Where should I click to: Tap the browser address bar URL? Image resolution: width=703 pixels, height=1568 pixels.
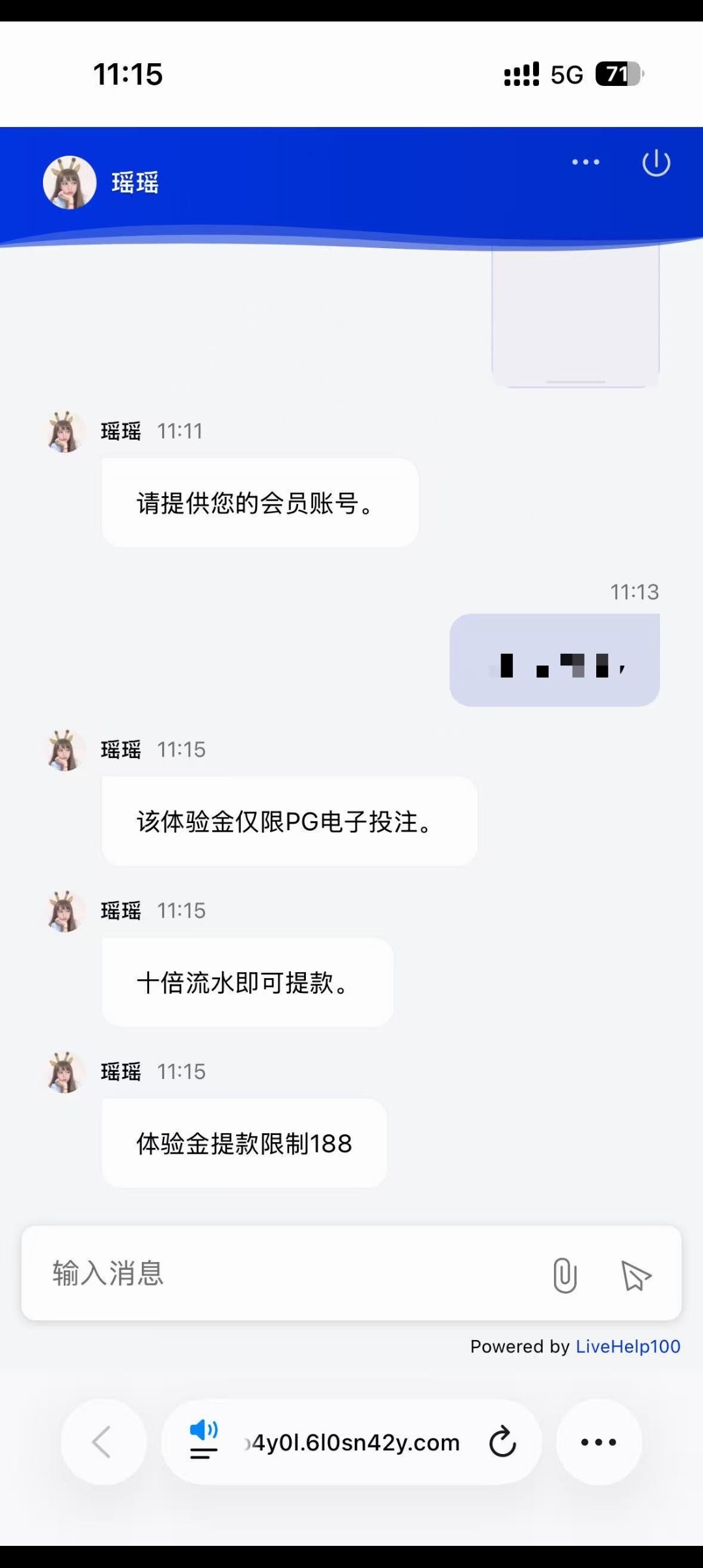(355, 1443)
